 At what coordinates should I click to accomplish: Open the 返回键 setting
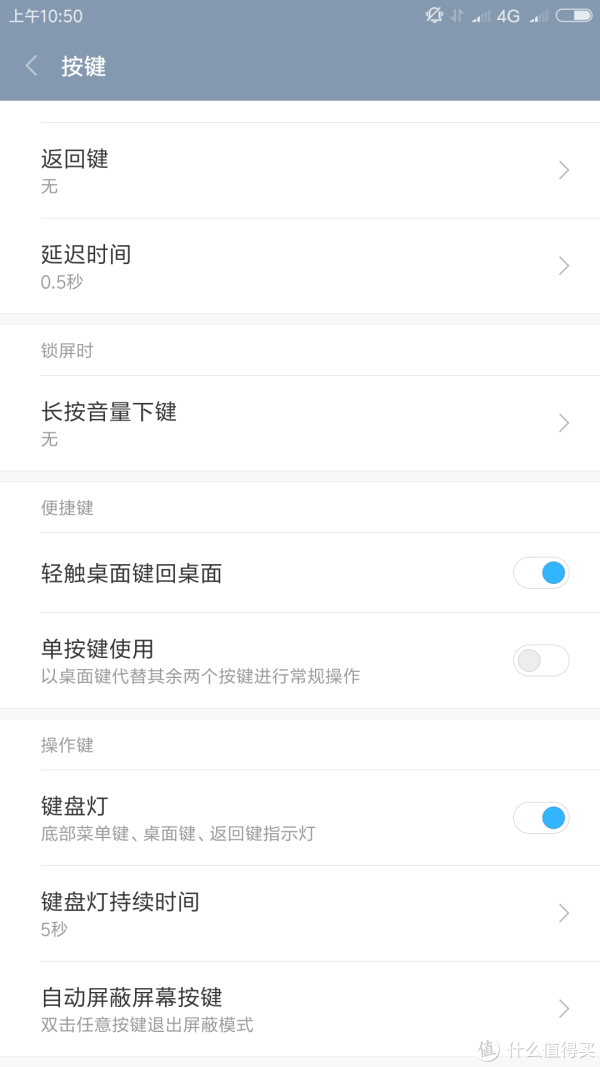point(300,171)
